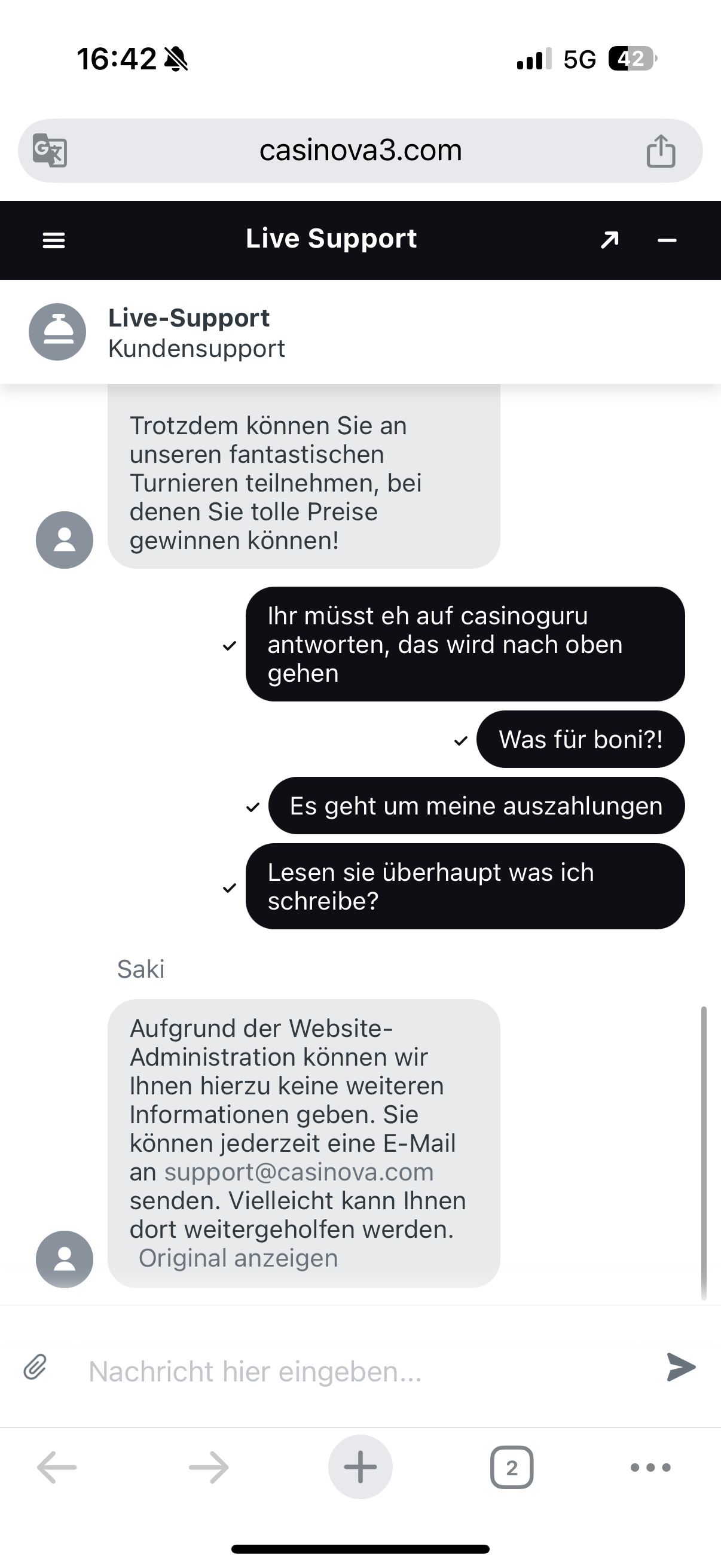Image resolution: width=721 pixels, height=1568 pixels.
Task: Open the support@casinova.com email link
Action: point(299,1172)
